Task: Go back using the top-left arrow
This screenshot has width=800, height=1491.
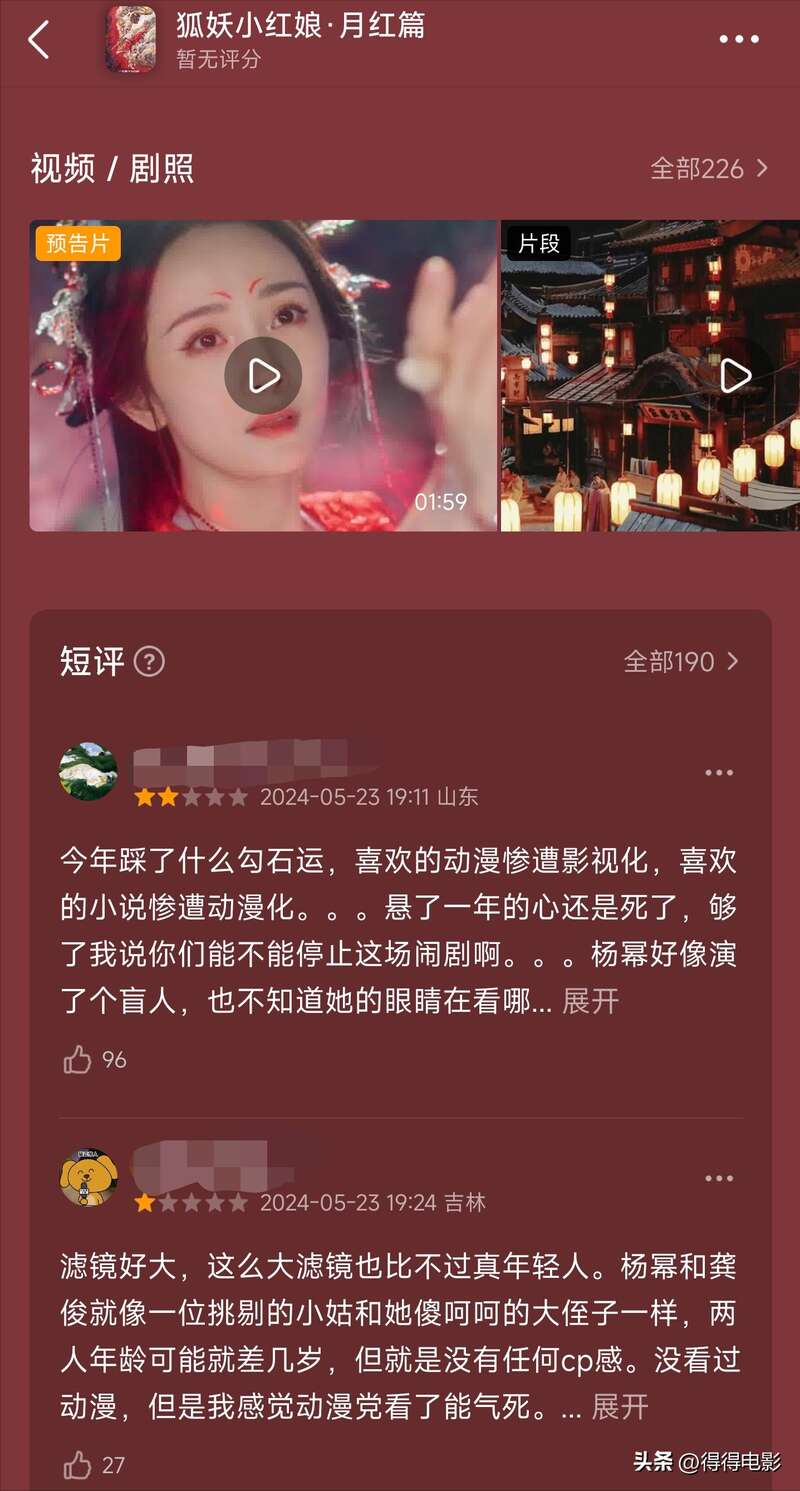Action: (39, 40)
